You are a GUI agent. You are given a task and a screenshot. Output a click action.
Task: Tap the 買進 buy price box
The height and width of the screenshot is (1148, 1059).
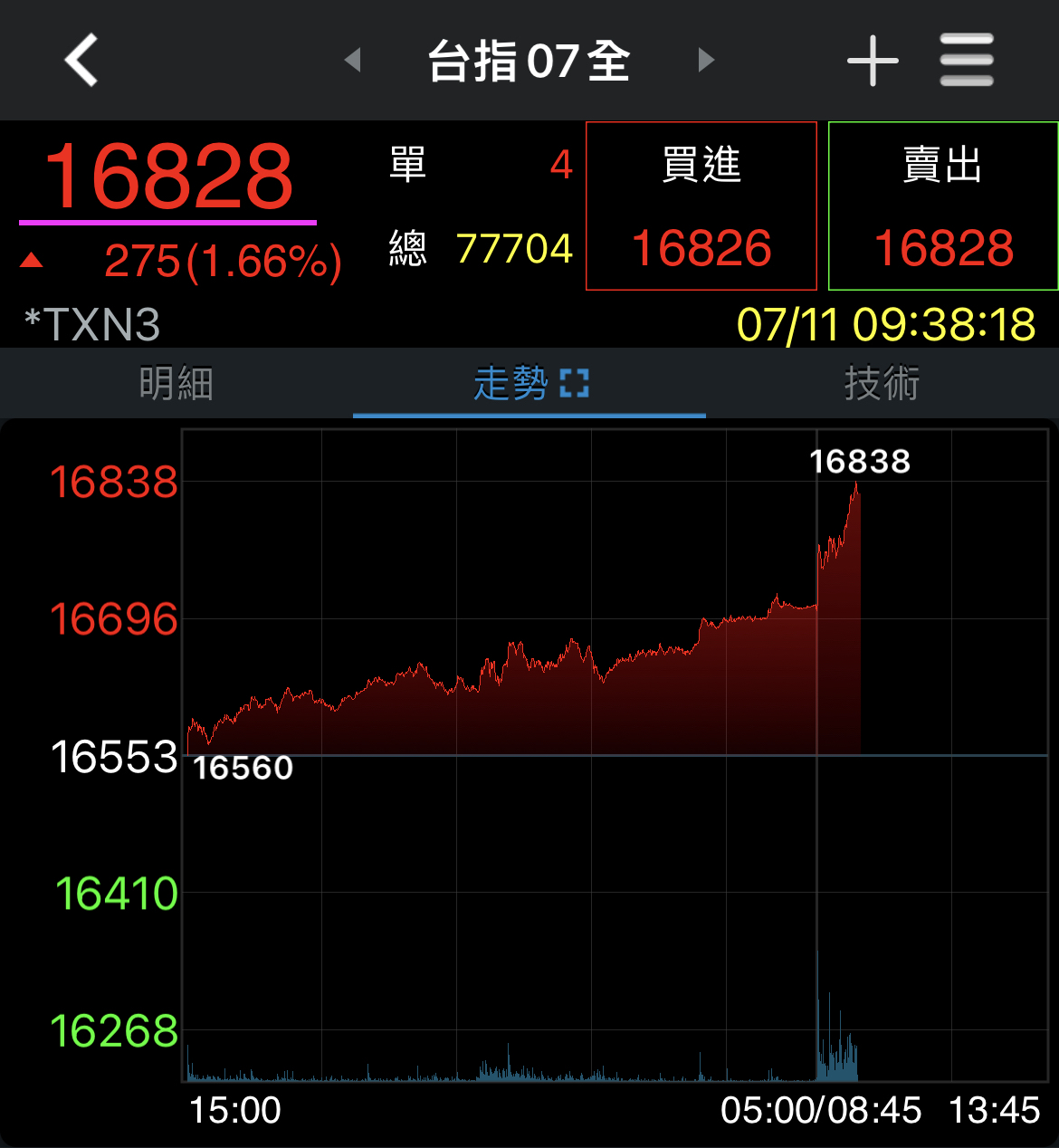click(x=701, y=206)
